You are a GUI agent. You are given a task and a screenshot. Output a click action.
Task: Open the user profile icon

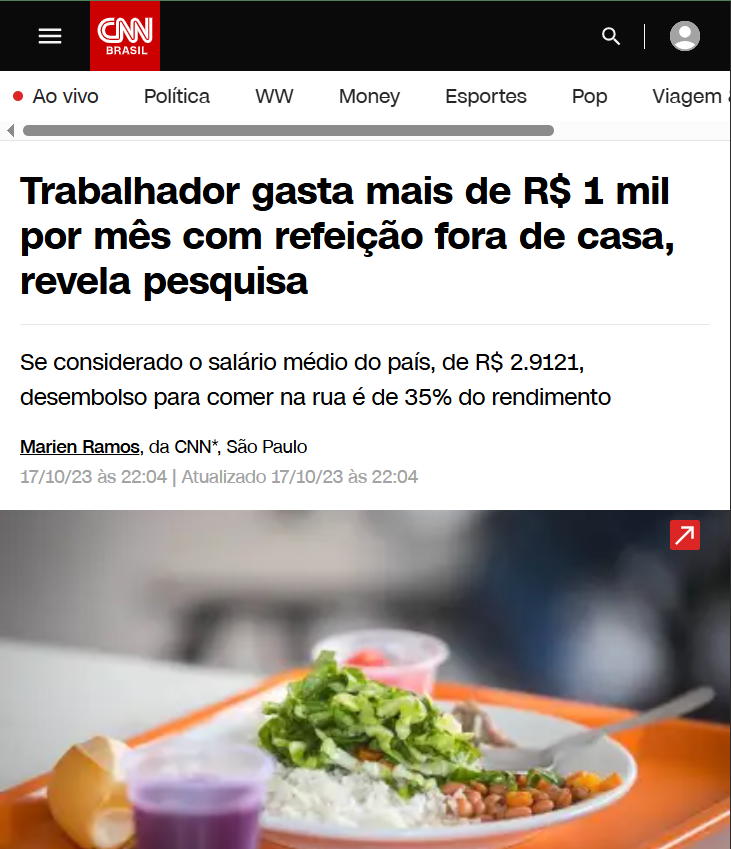pos(685,36)
